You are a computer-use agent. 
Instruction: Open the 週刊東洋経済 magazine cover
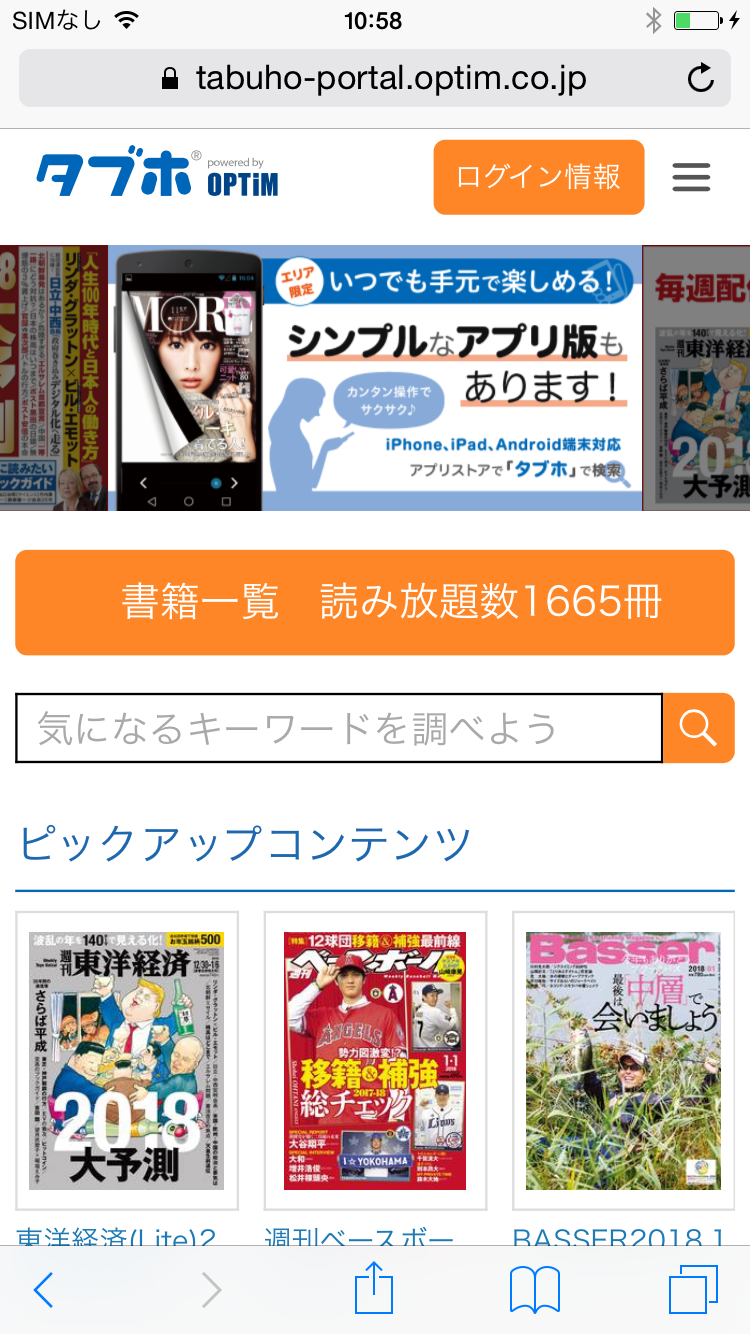127,1060
